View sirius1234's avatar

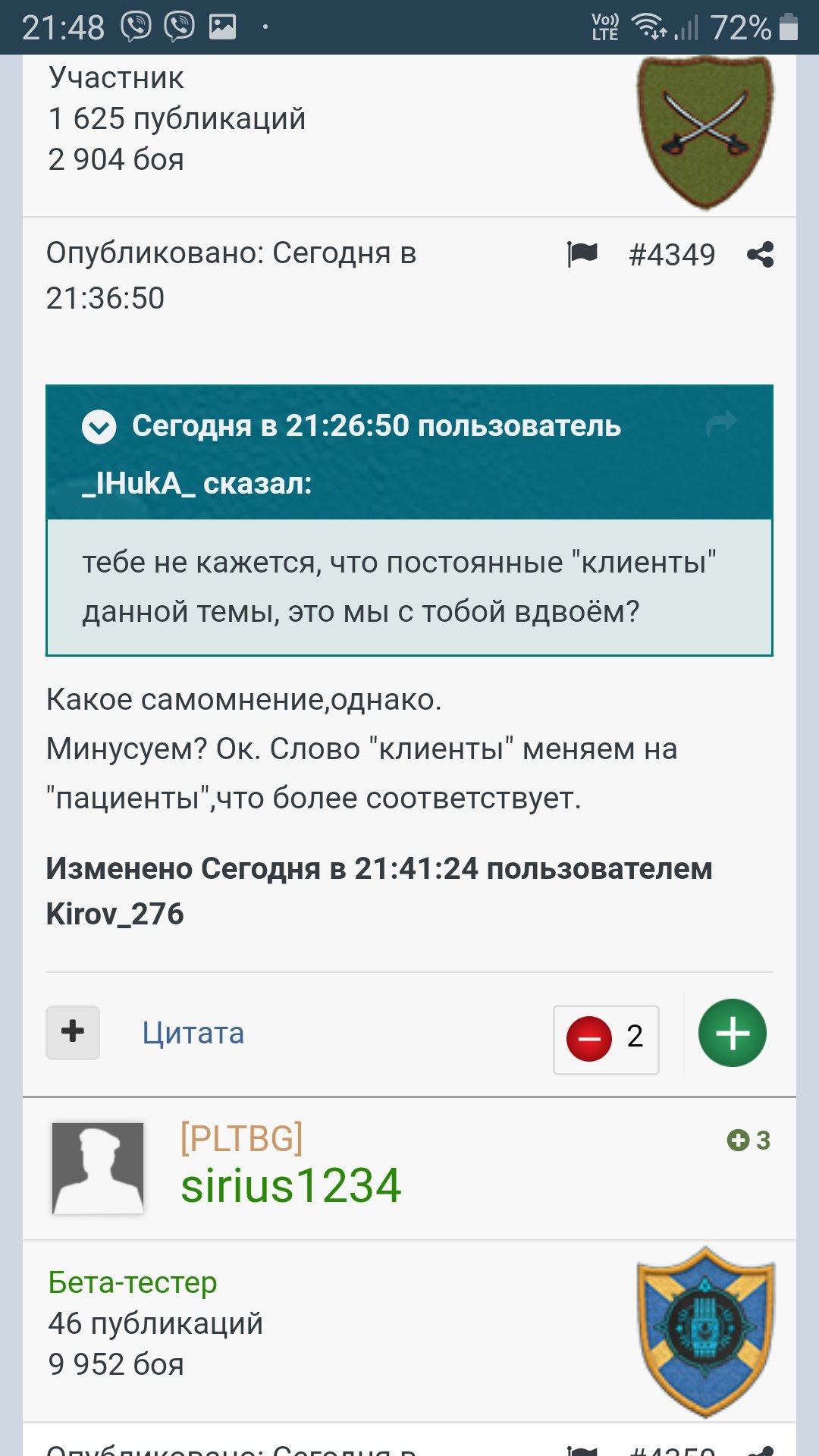coord(98,1168)
